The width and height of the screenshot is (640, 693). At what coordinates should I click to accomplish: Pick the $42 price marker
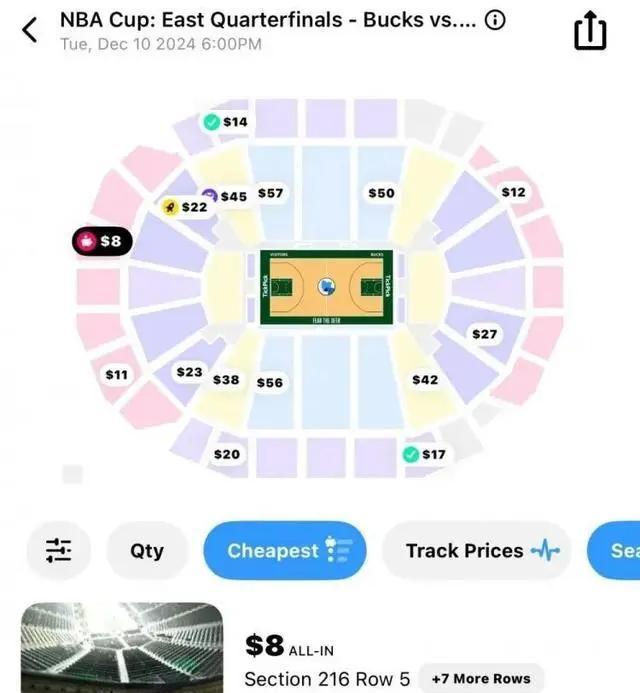pyautogui.click(x=425, y=380)
